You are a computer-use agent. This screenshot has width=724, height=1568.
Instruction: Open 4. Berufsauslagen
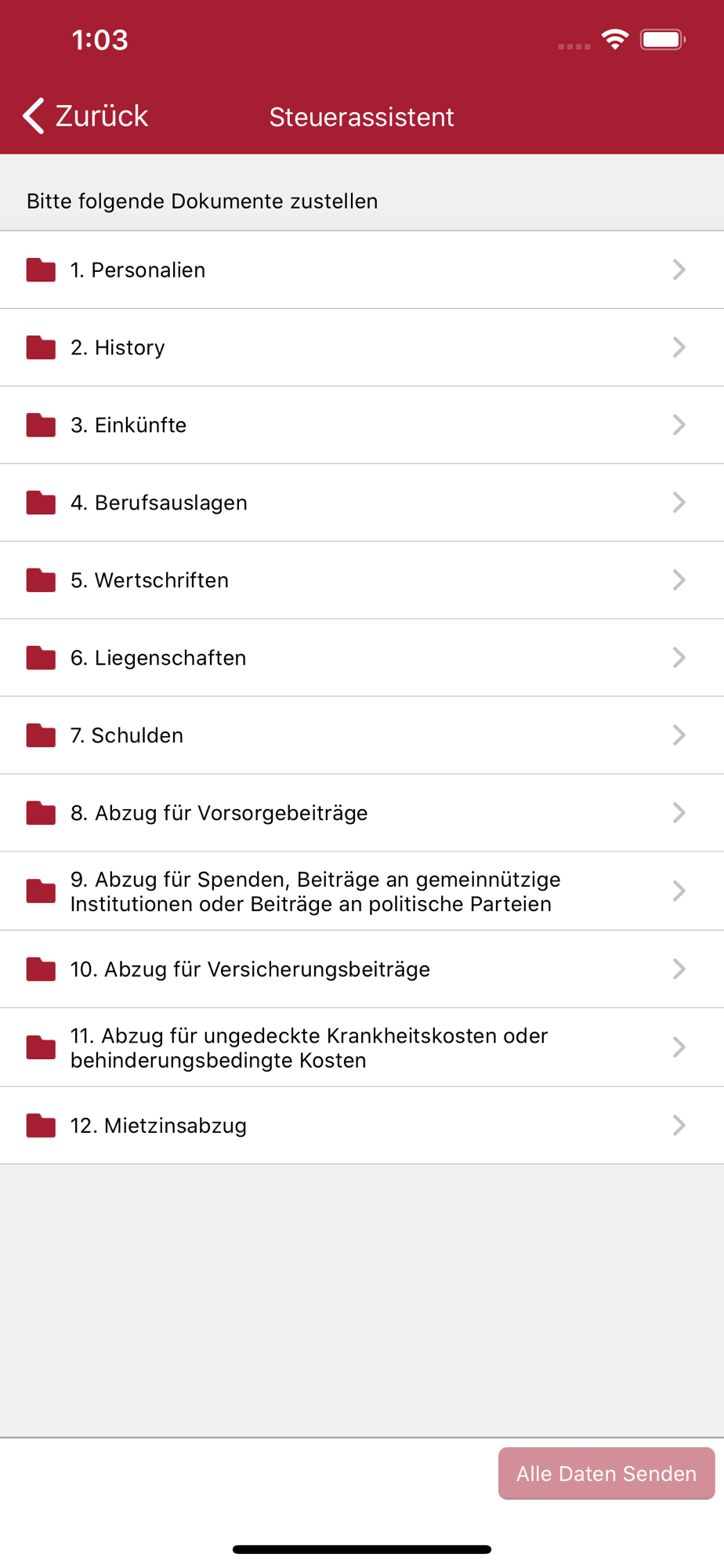(x=362, y=503)
